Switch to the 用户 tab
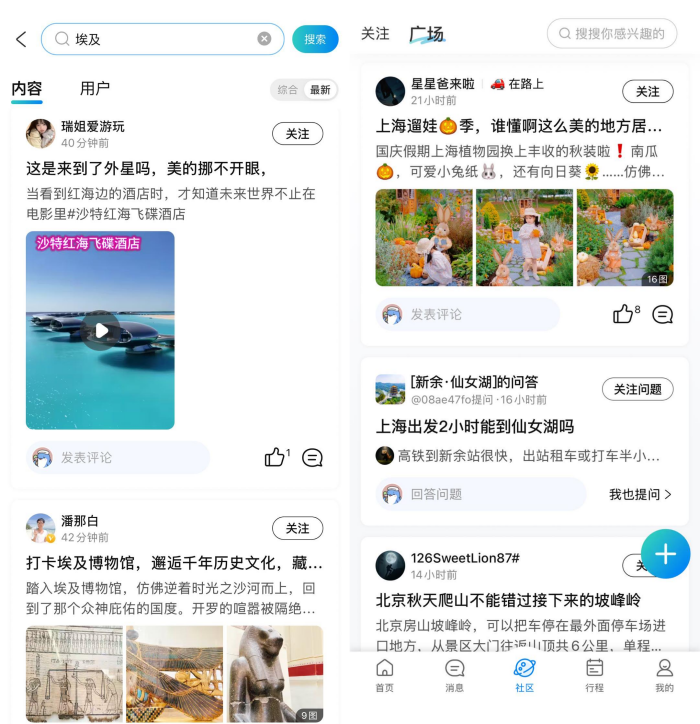 click(x=95, y=89)
